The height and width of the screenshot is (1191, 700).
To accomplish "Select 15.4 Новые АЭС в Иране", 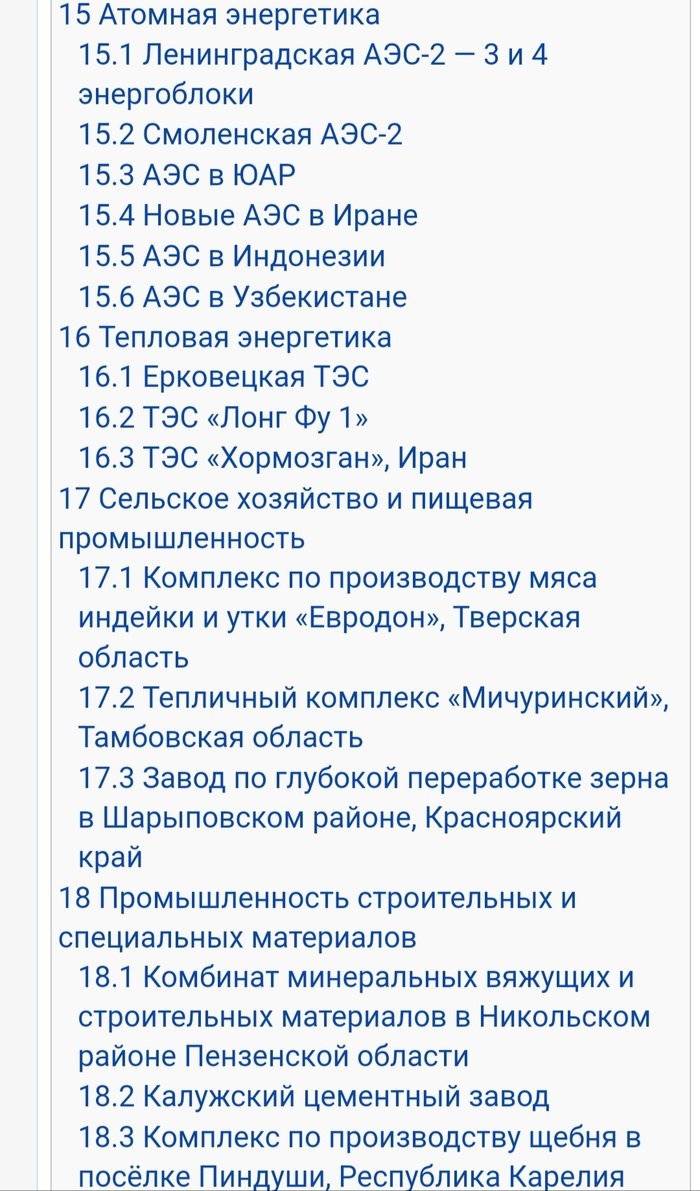I will [x=248, y=215].
